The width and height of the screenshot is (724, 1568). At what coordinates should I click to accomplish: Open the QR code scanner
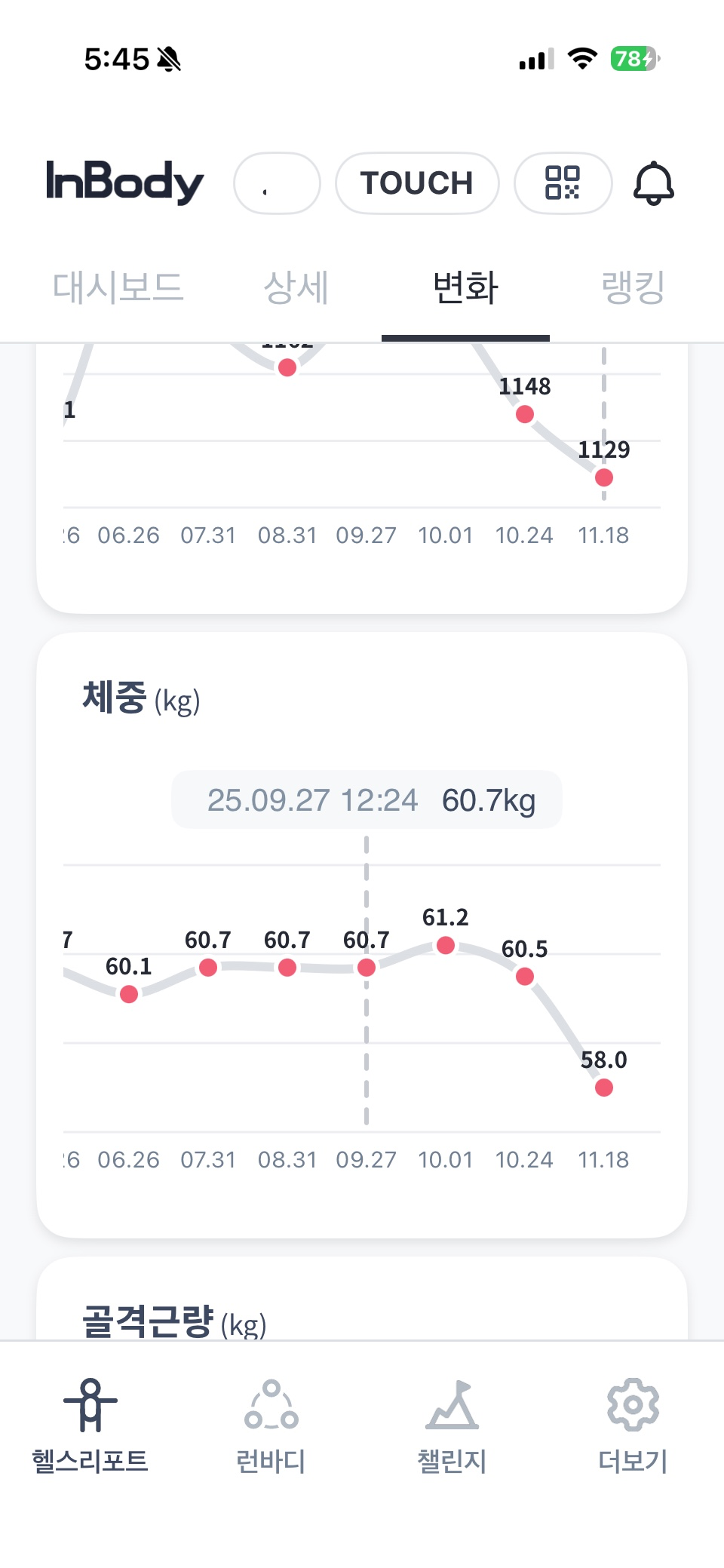coord(563,183)
